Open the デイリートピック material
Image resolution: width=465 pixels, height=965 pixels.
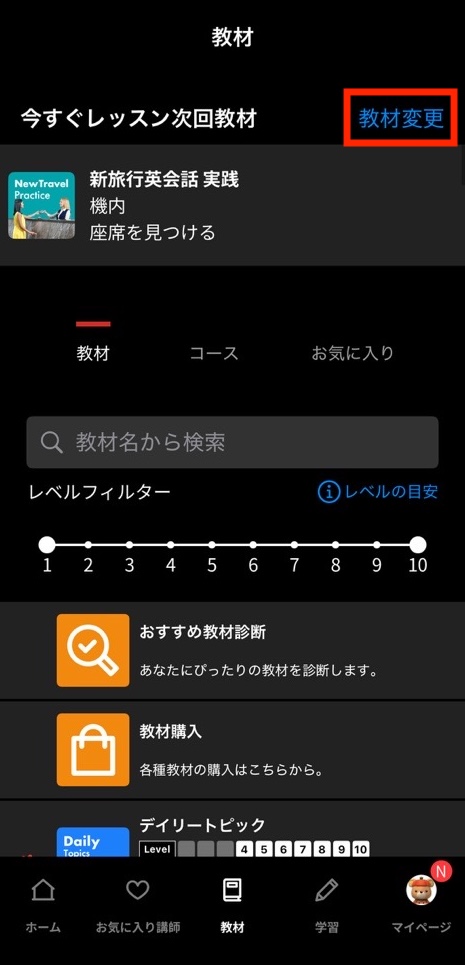(232, 828)
